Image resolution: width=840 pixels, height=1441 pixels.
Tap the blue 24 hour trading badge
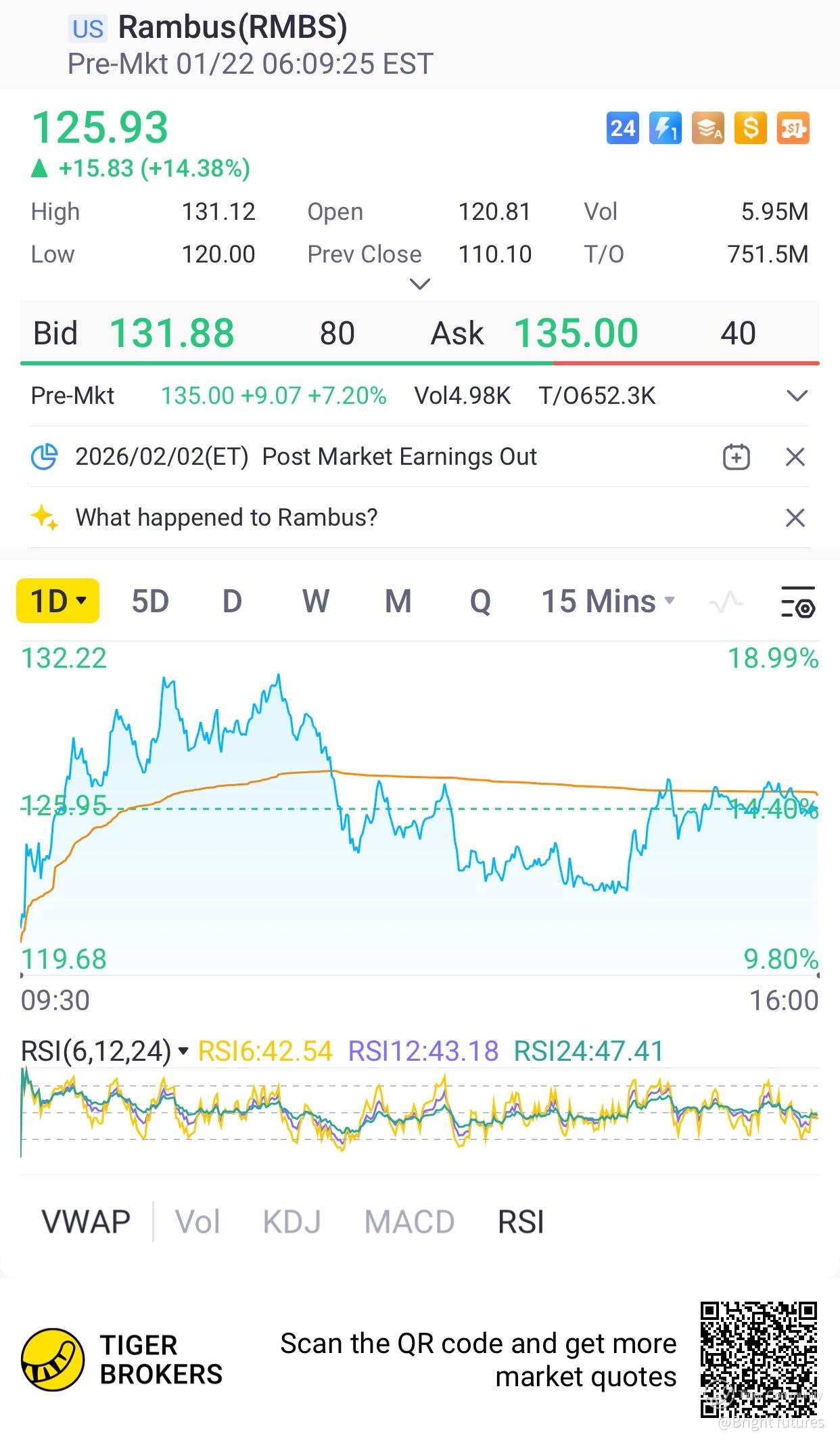click(622, 128)
